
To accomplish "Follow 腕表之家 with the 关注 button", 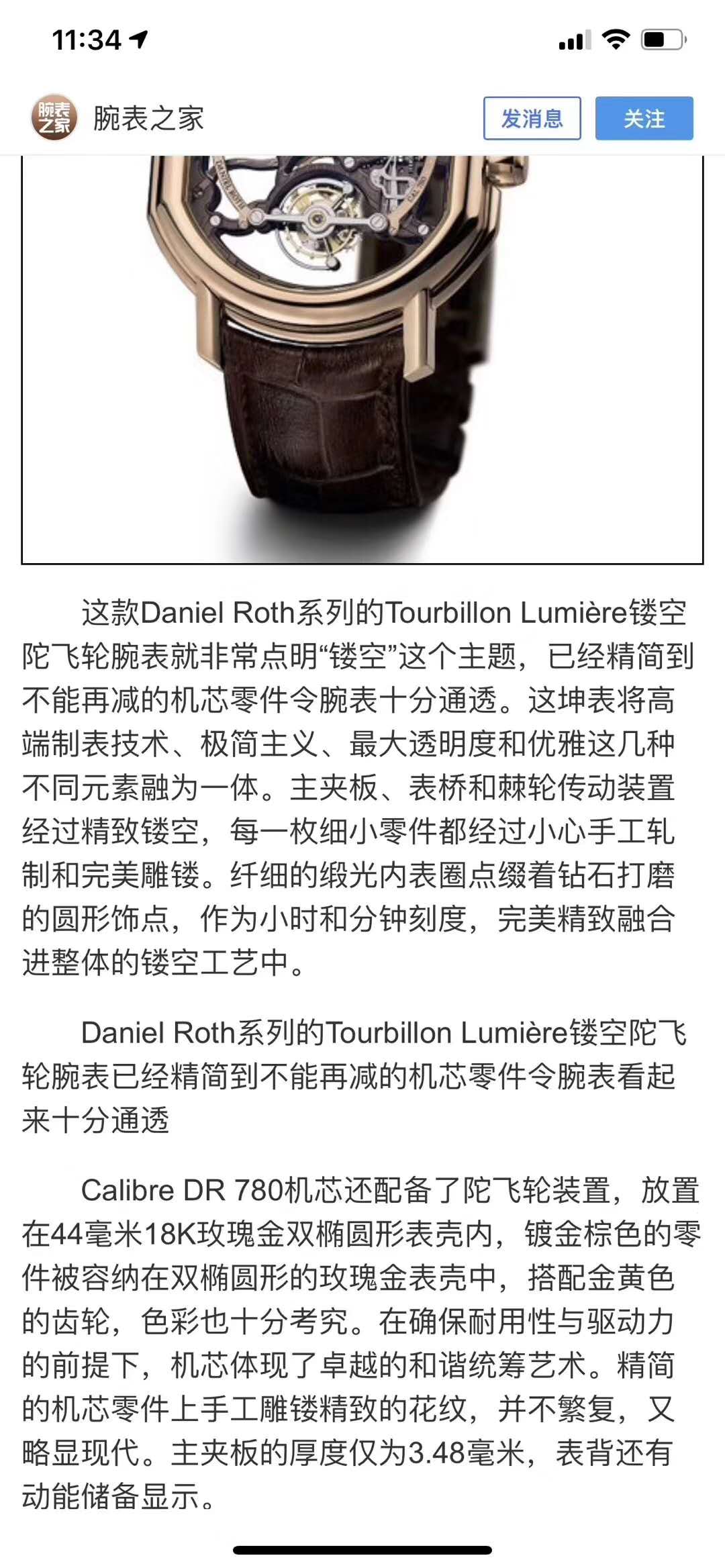I will (x=644, y=119).
